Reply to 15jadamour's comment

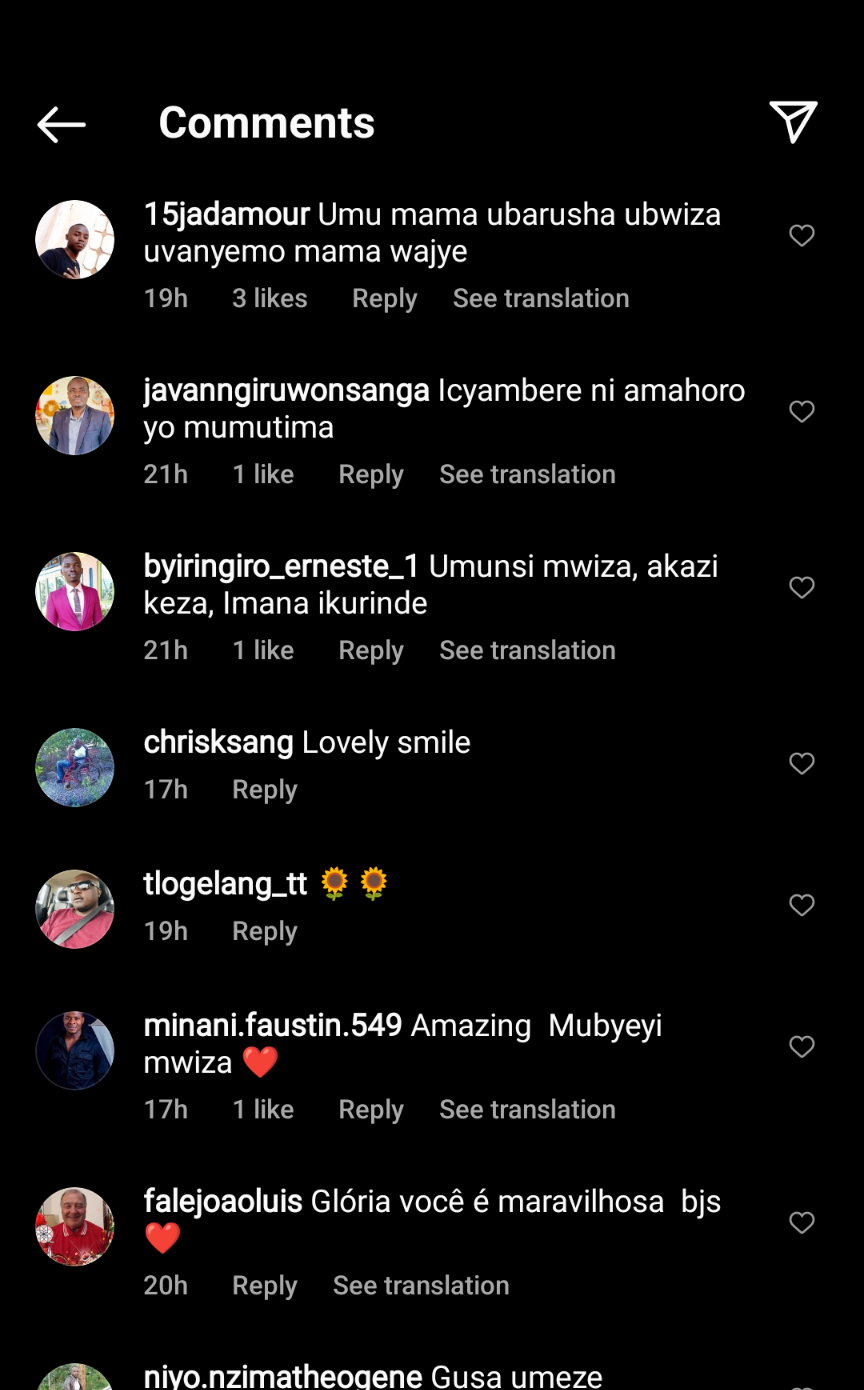(x=384, y=299)
